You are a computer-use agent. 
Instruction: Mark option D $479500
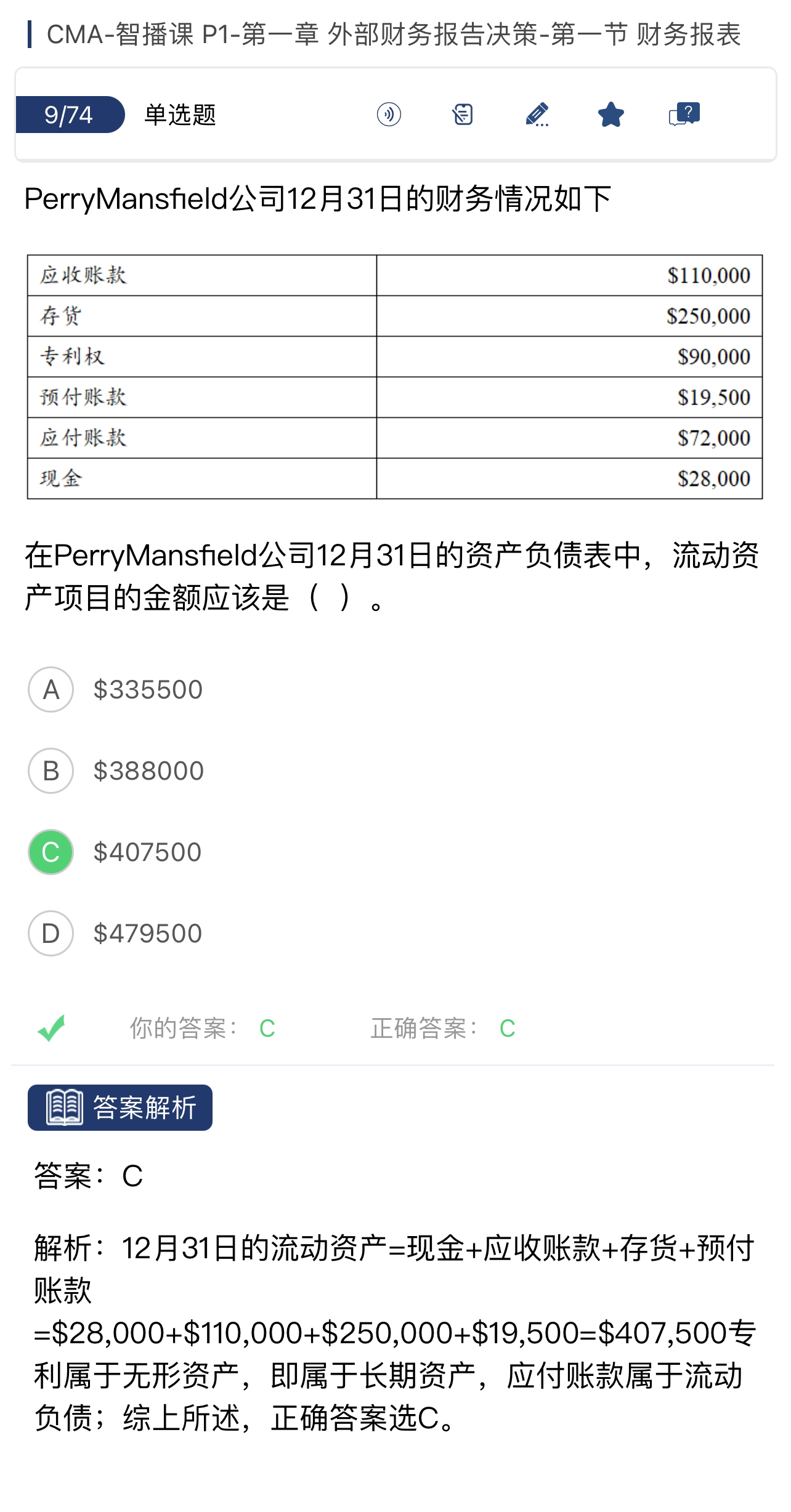[x=51, y=933]
